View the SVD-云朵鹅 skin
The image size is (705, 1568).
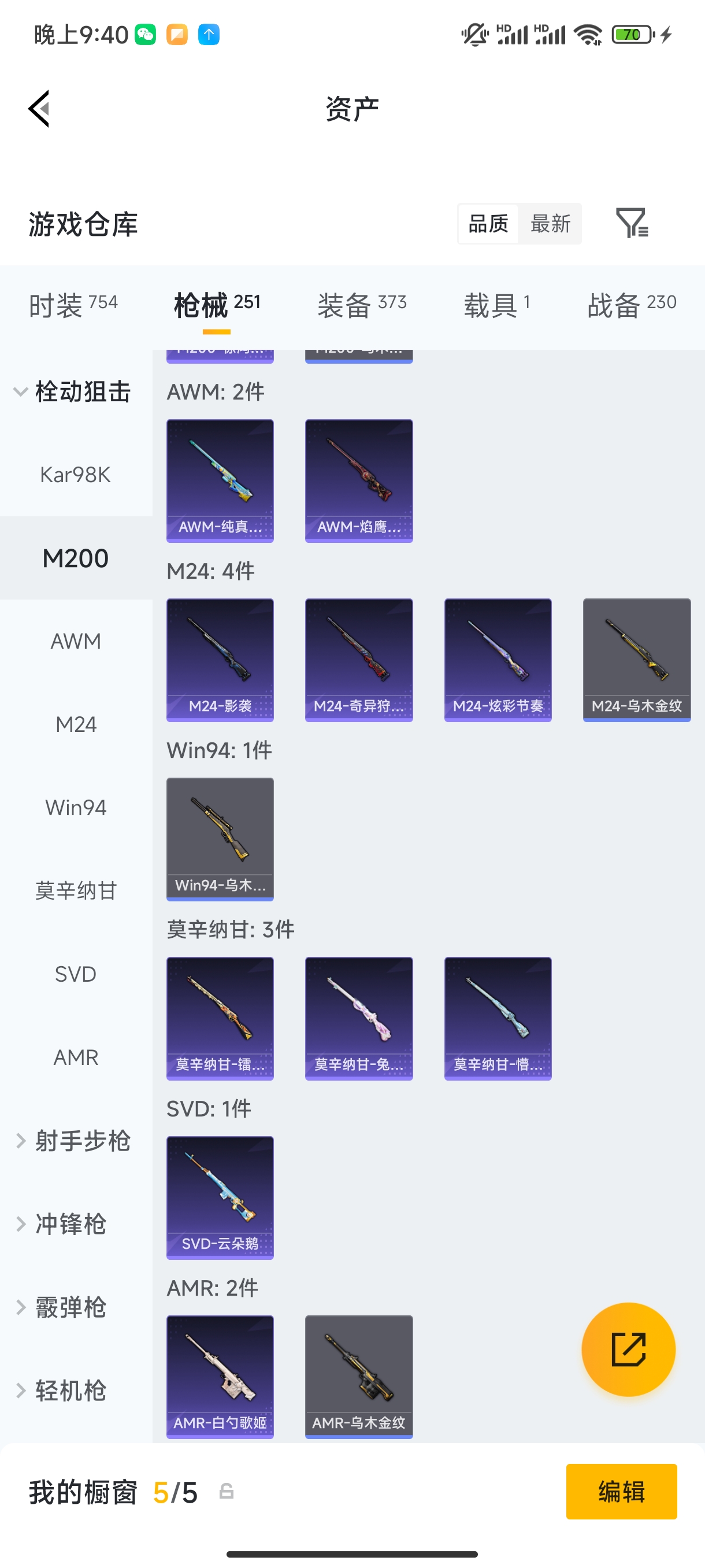(x=220, y=1197)
